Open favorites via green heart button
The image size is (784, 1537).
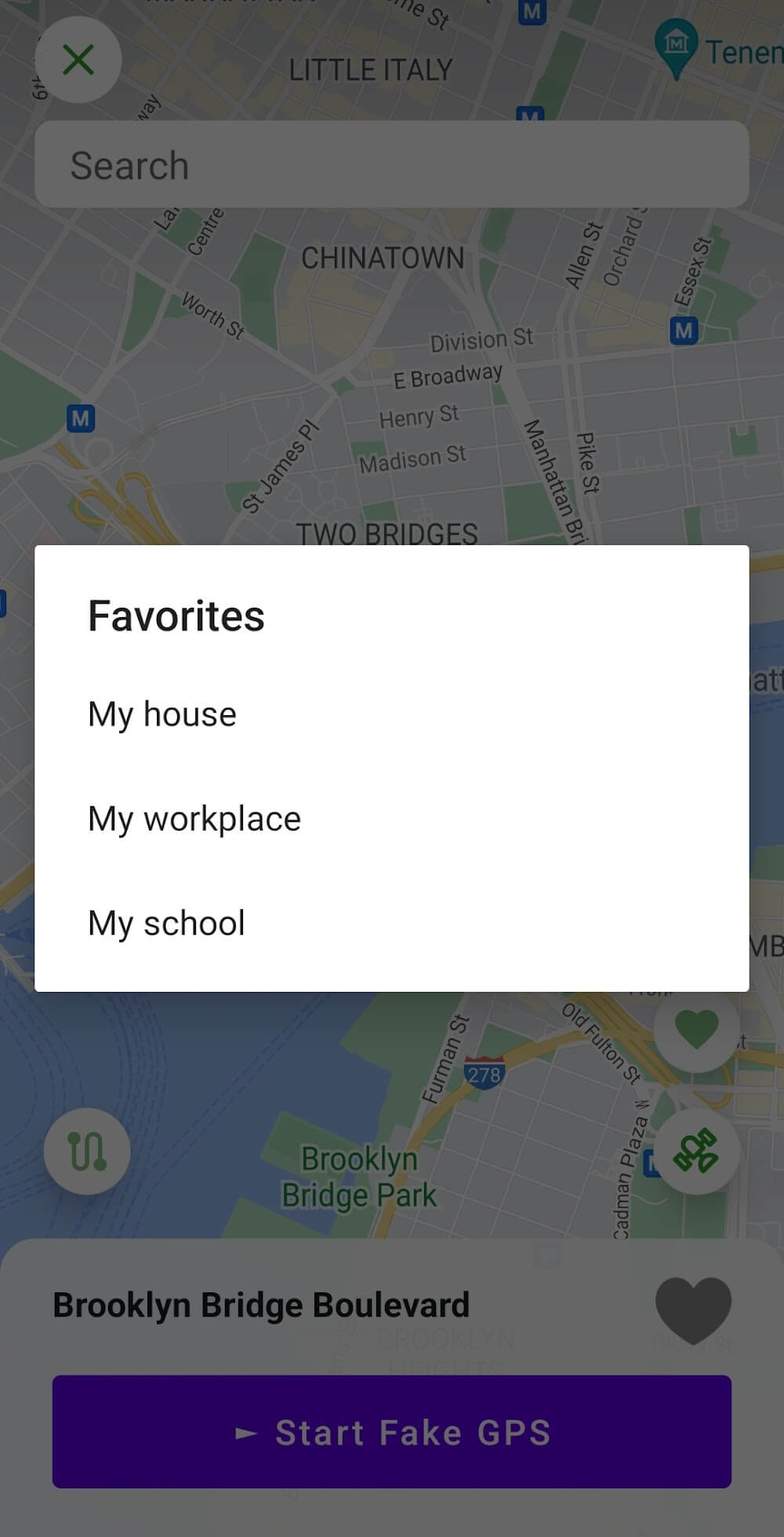point(696,1030)
